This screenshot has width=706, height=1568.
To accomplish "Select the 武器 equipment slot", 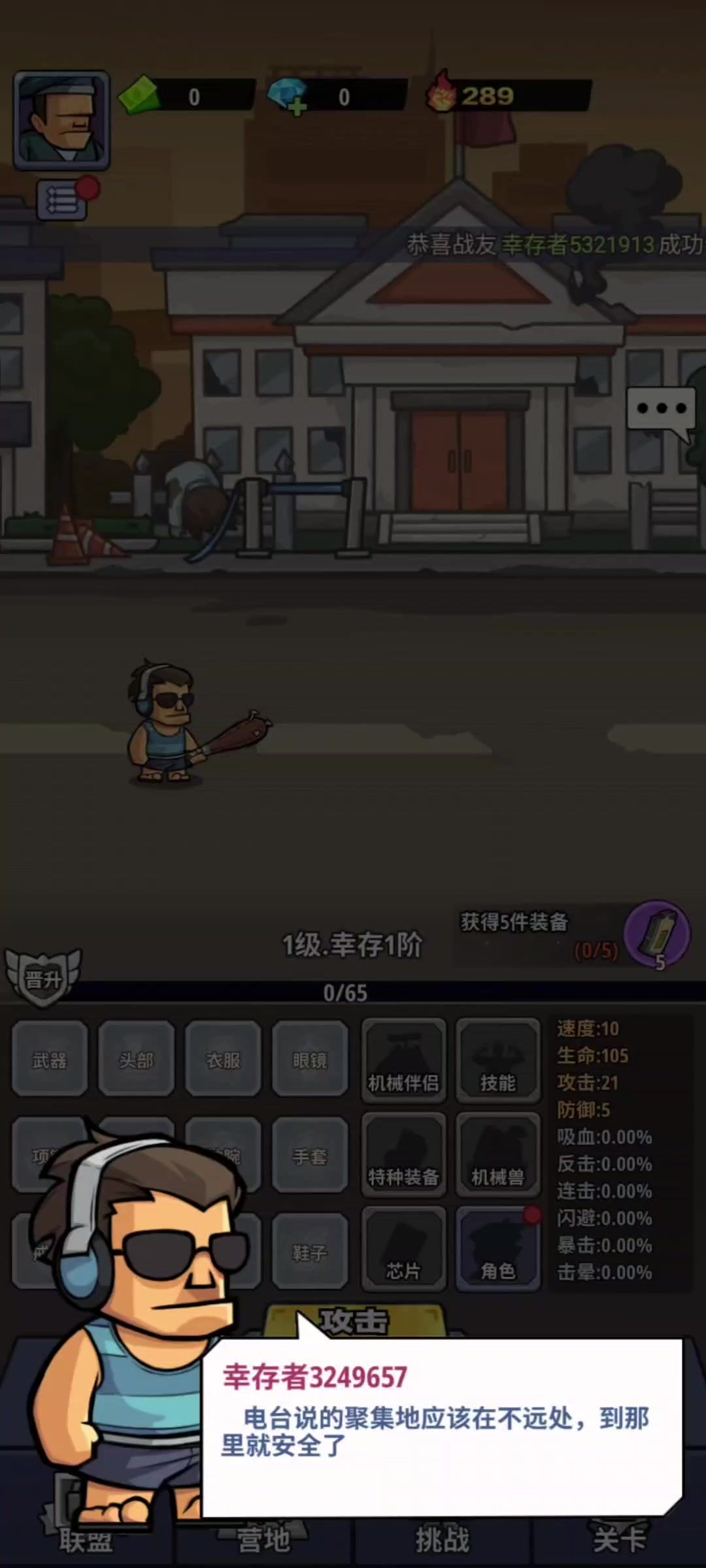I will (50, 1059).
